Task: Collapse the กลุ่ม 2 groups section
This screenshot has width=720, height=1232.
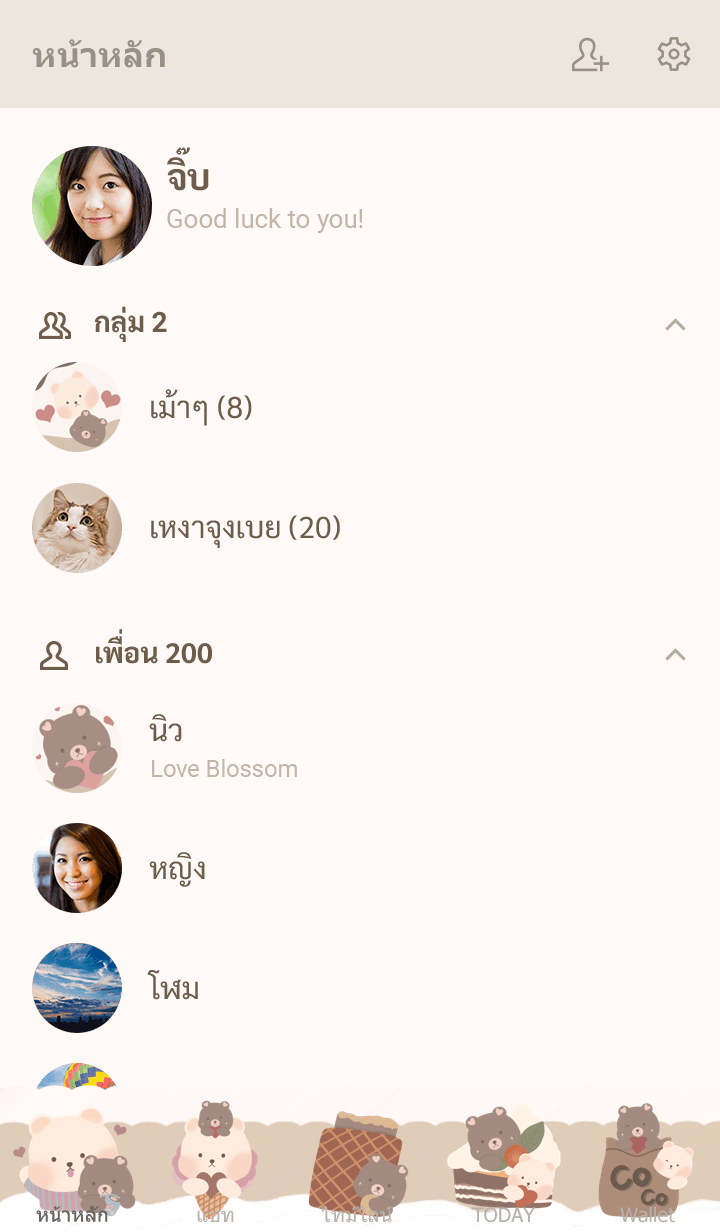Action: click(675, 324)
